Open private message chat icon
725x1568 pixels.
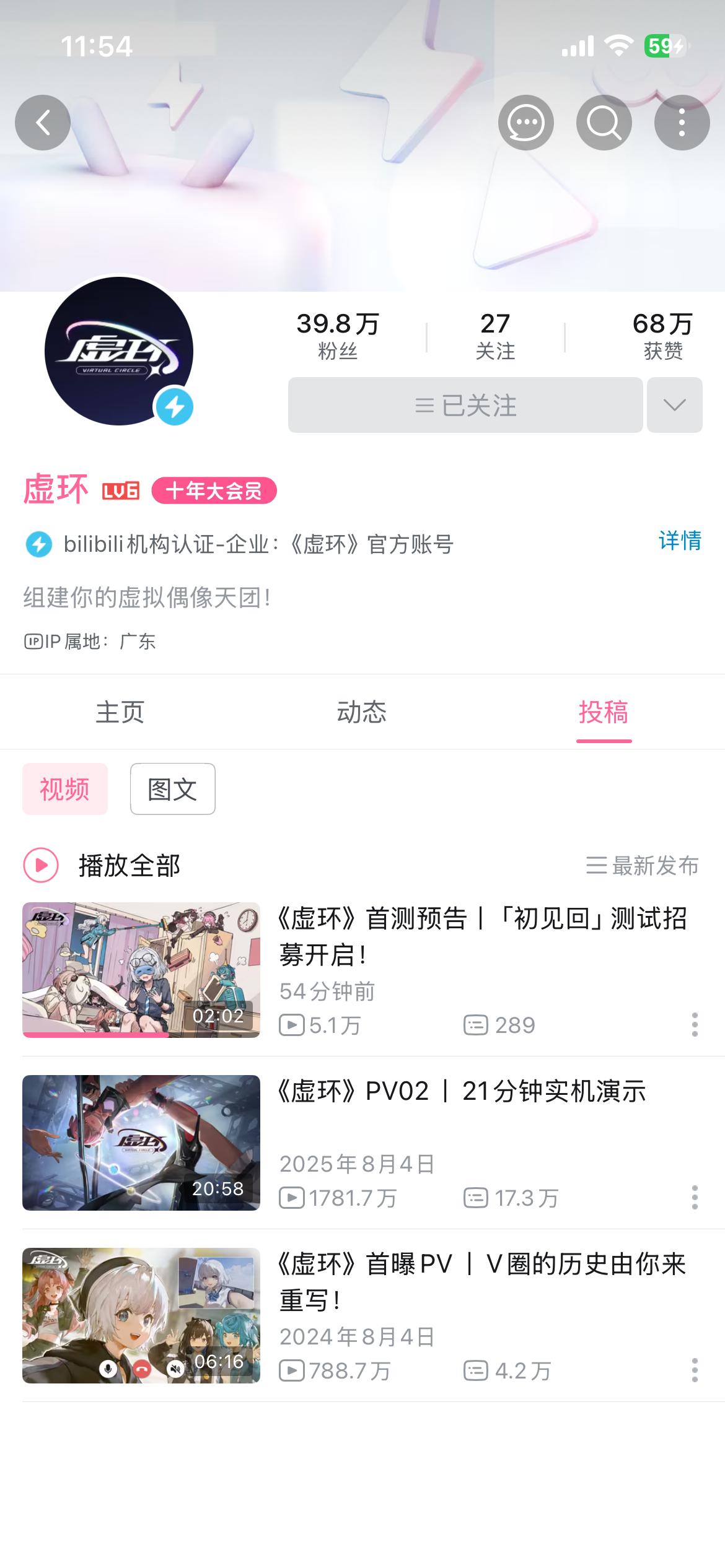[x=525, y=123]
